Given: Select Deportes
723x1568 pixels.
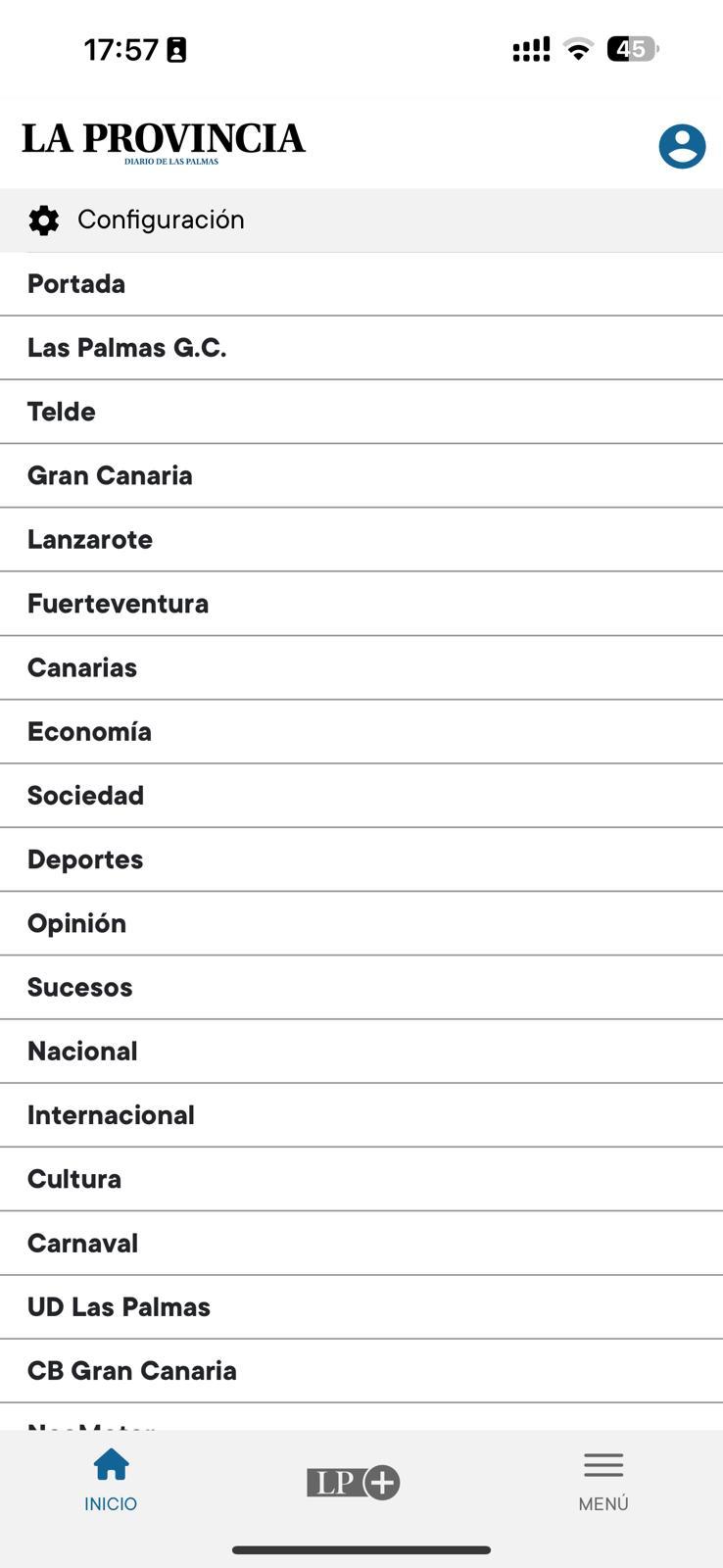Looking at the screenshot, I should click(x=361, y=859).
